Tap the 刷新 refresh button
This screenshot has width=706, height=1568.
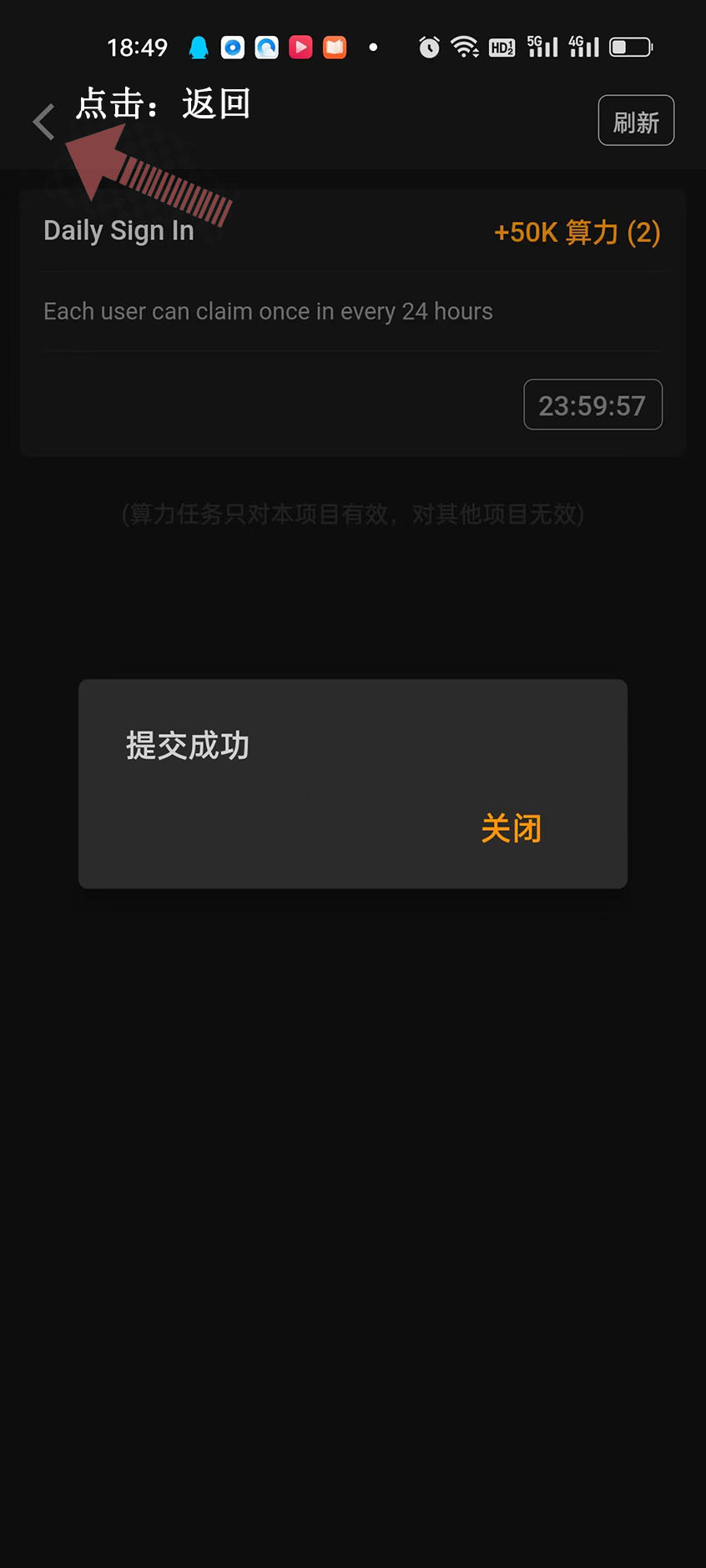tap(635, 121)
